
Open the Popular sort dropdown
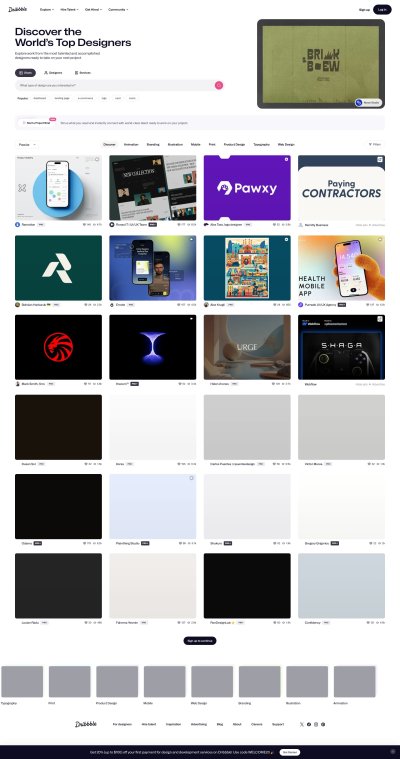[27, 144]
